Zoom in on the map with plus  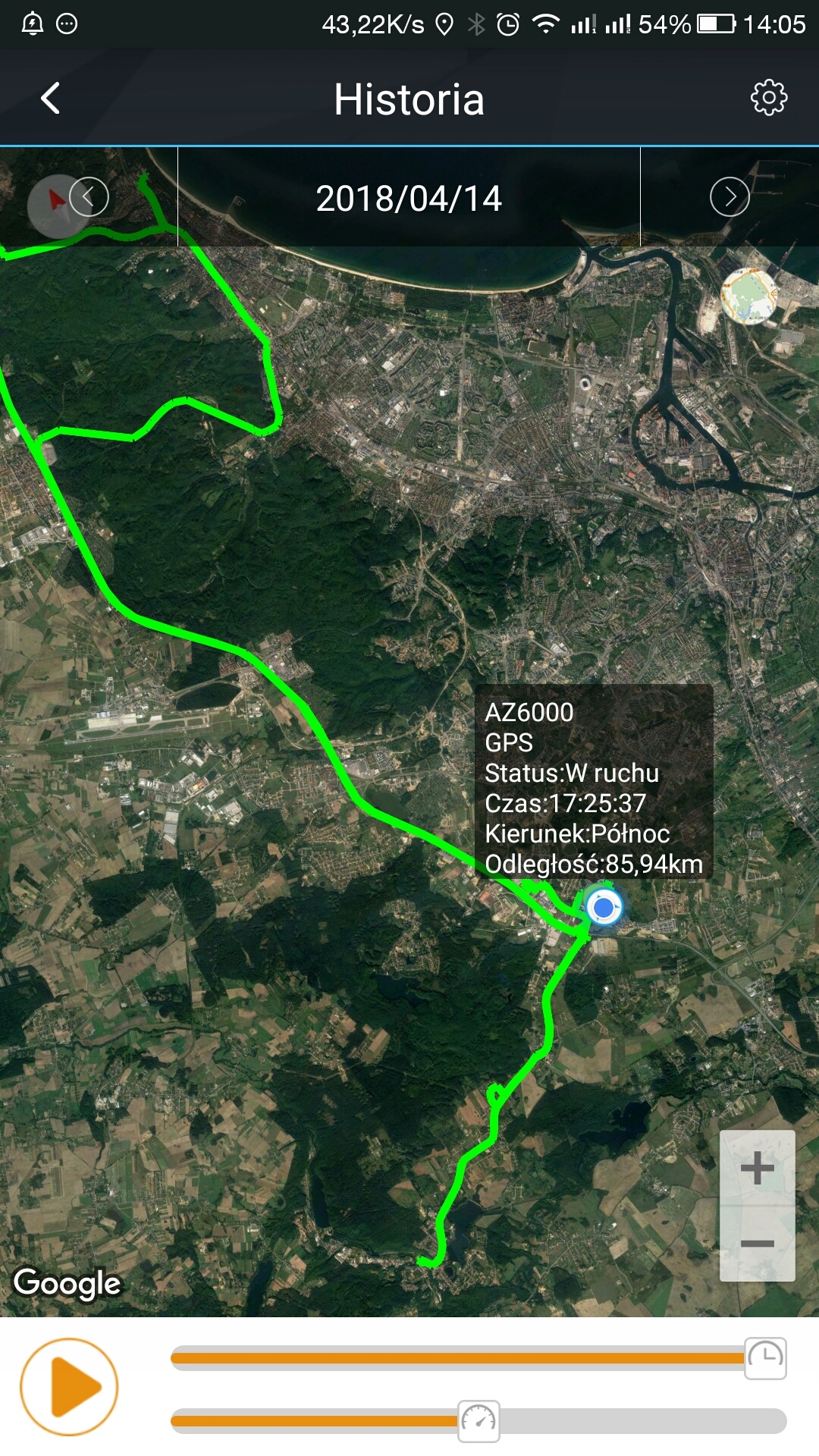757,1168
